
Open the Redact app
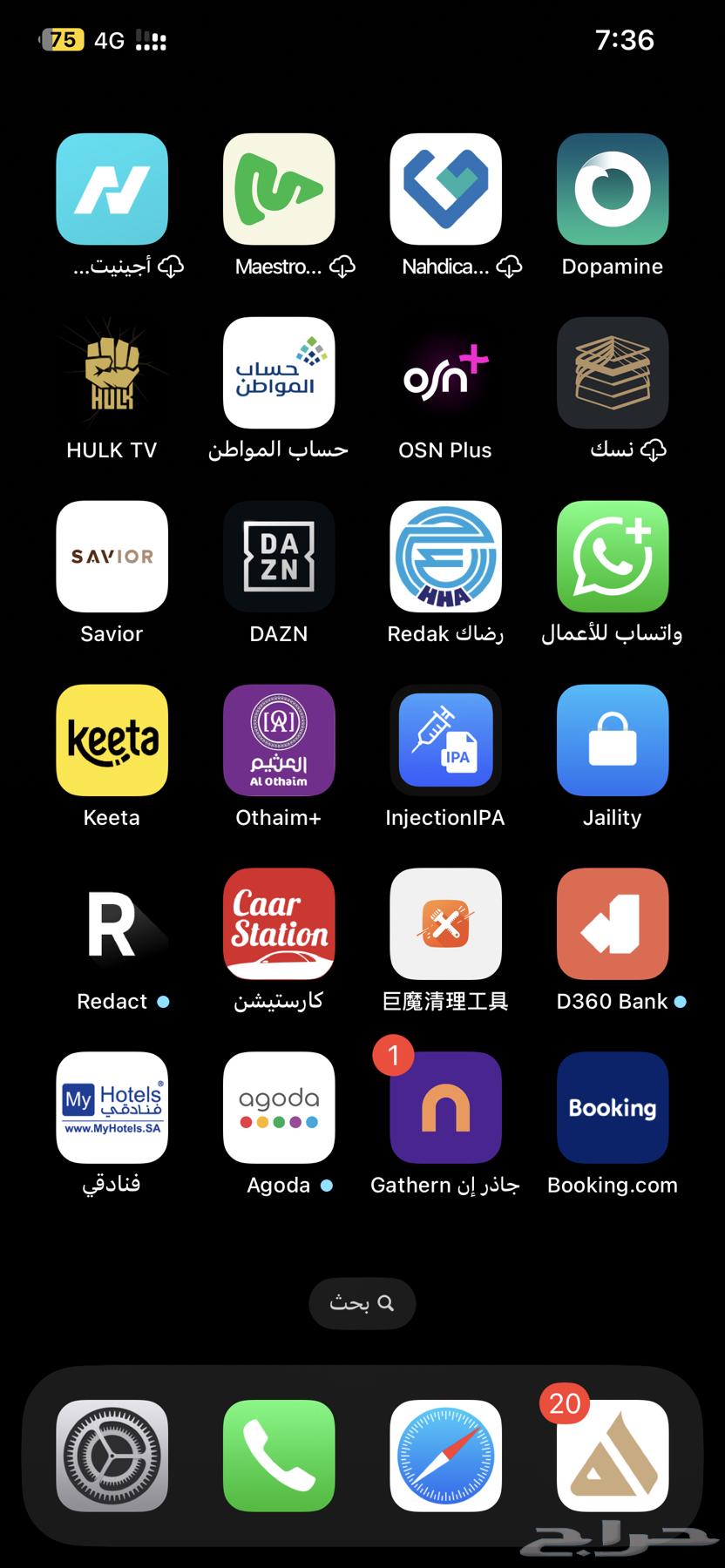pos(112,924)
